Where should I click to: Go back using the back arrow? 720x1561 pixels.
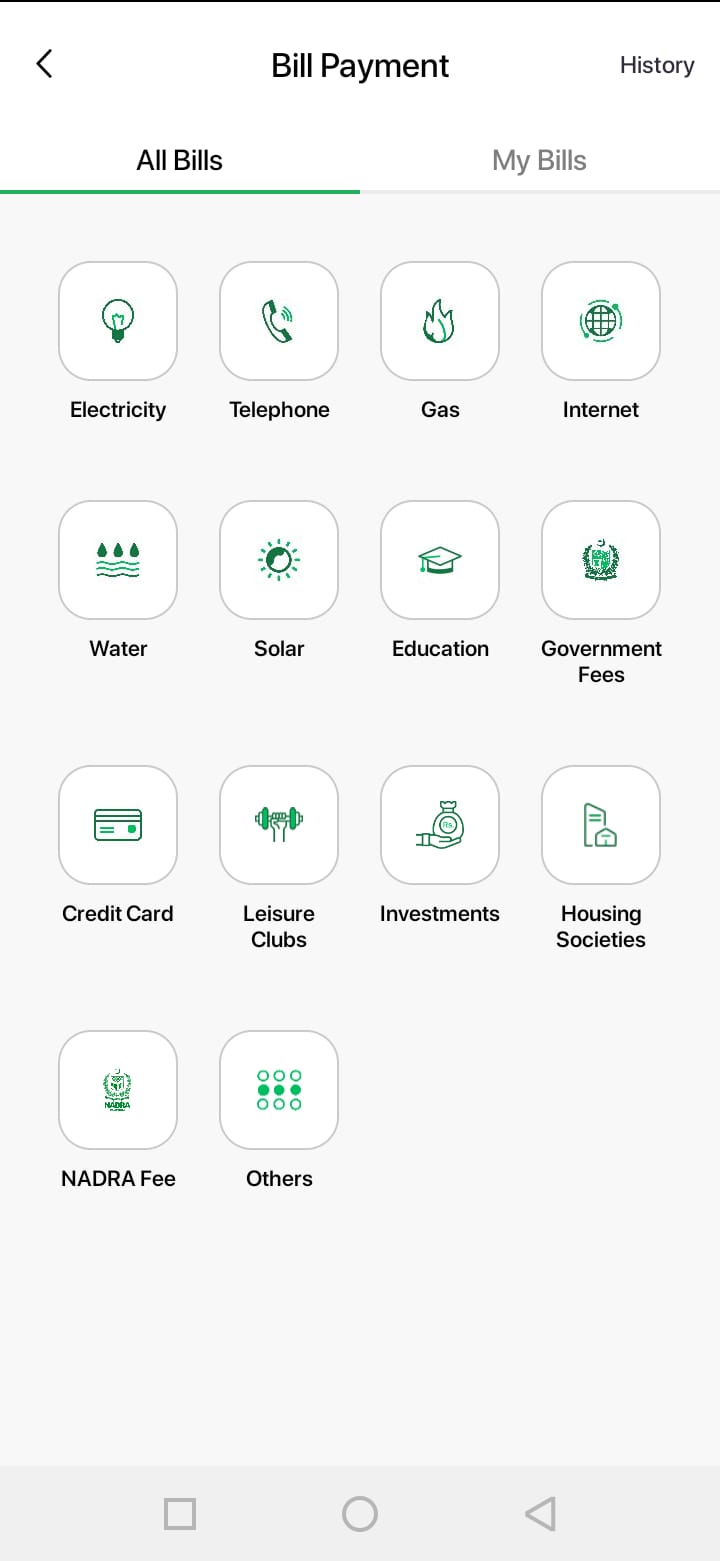44,63
